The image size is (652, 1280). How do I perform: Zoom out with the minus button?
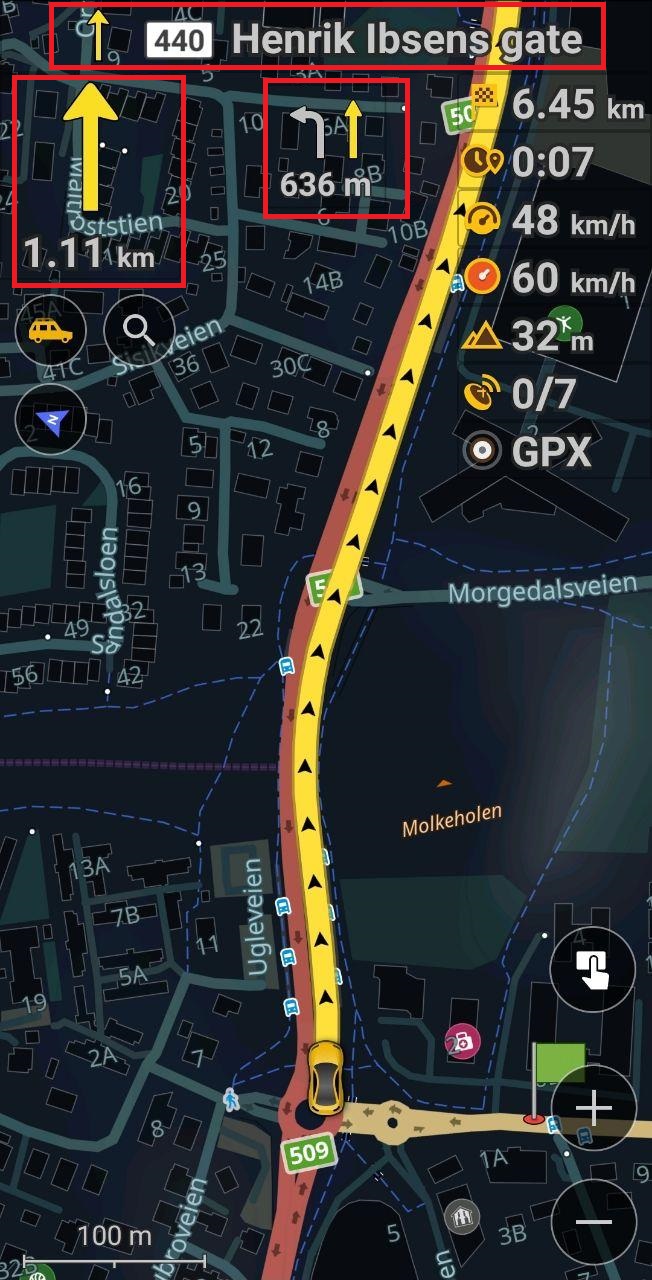click(x=594, y=1222)
